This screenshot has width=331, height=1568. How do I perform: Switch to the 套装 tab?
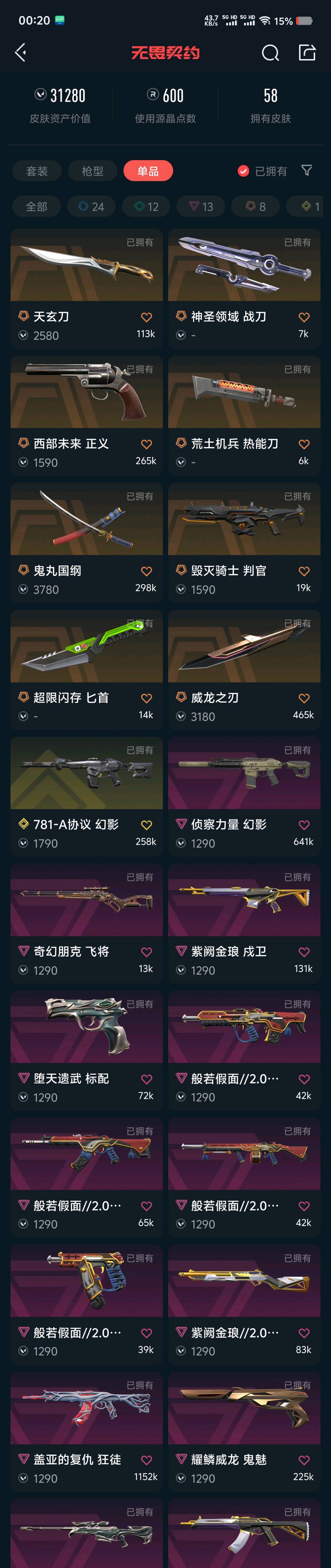click(x=37, y=171)
